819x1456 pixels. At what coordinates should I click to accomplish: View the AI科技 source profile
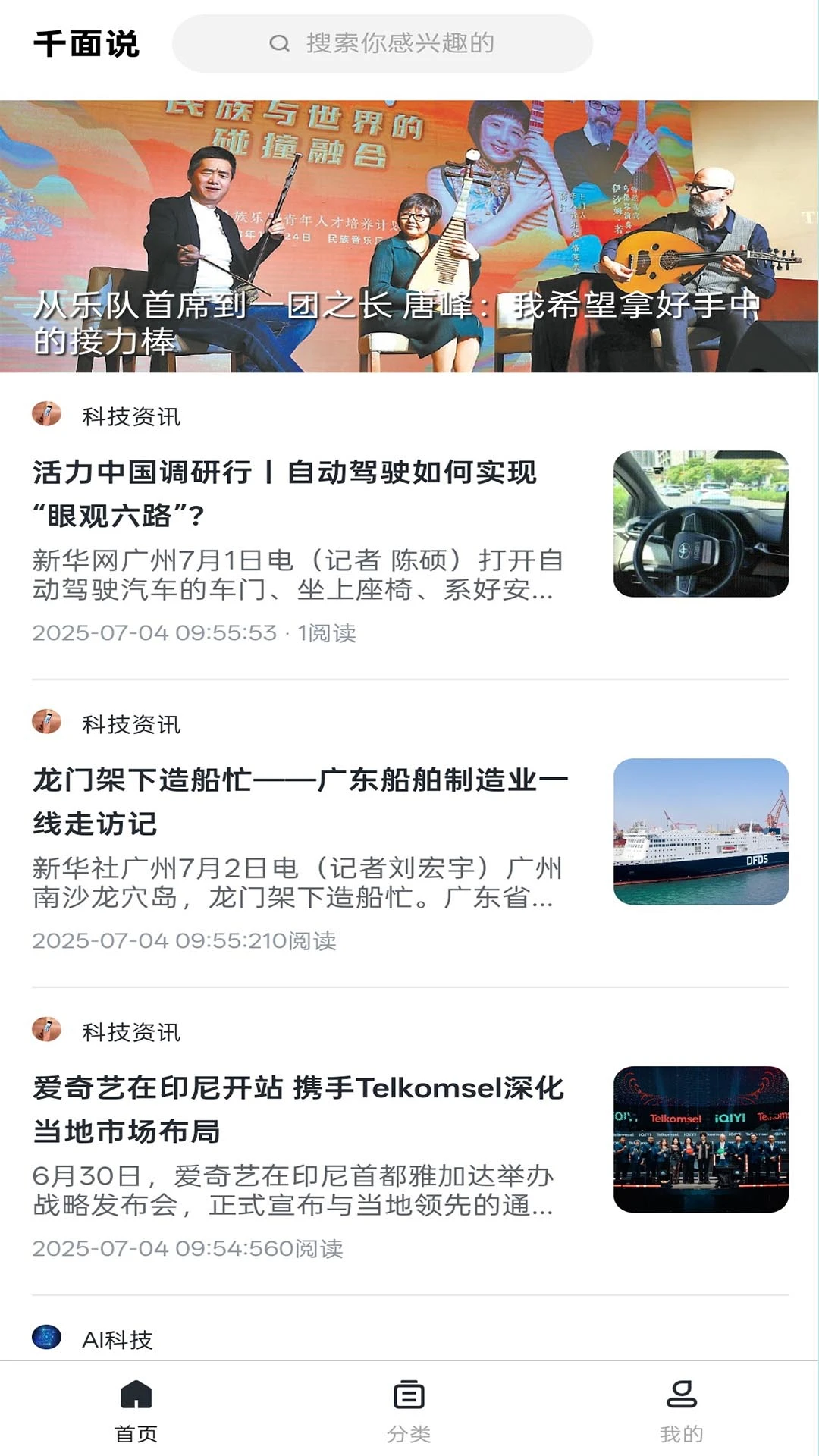(117, 1340)
